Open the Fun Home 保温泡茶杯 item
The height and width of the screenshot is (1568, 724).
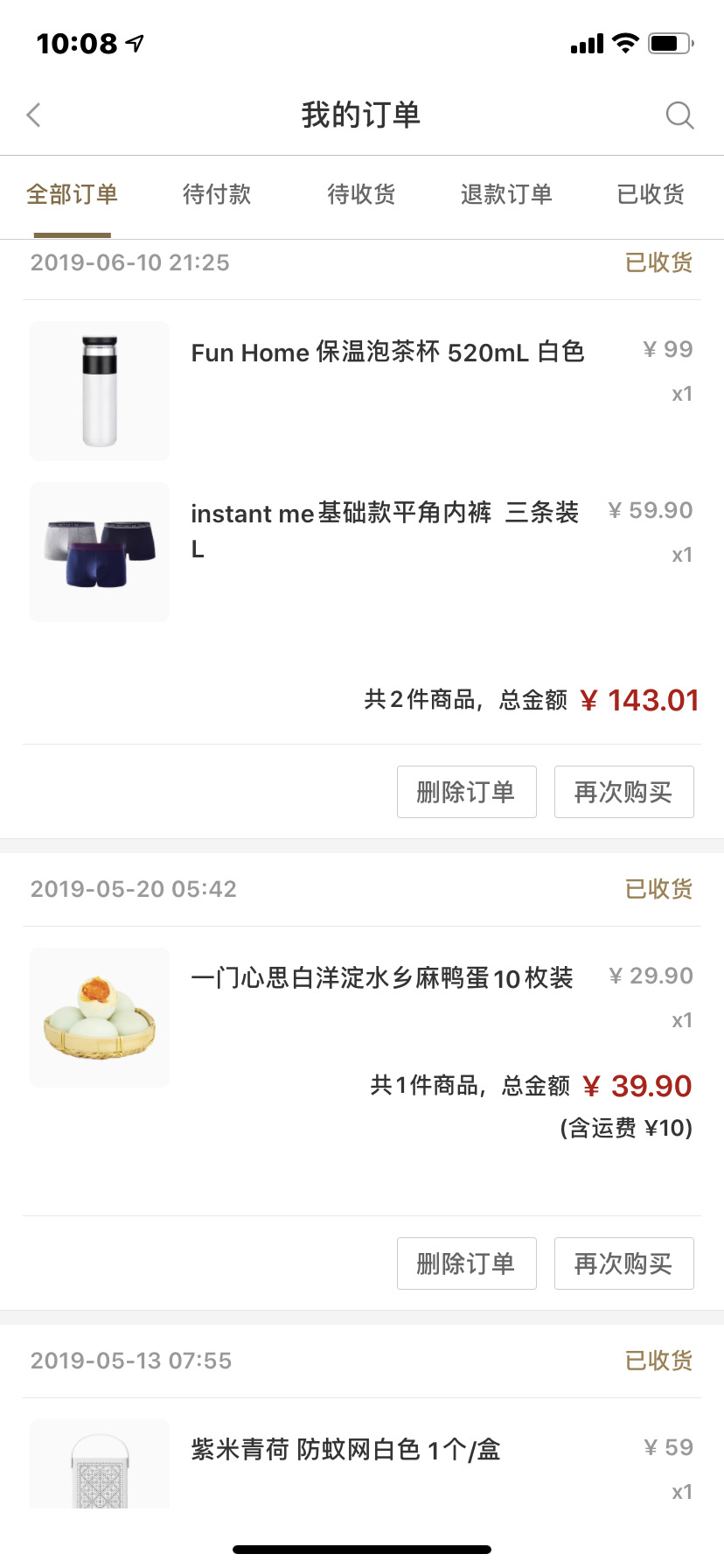click(x=387, y=353)
